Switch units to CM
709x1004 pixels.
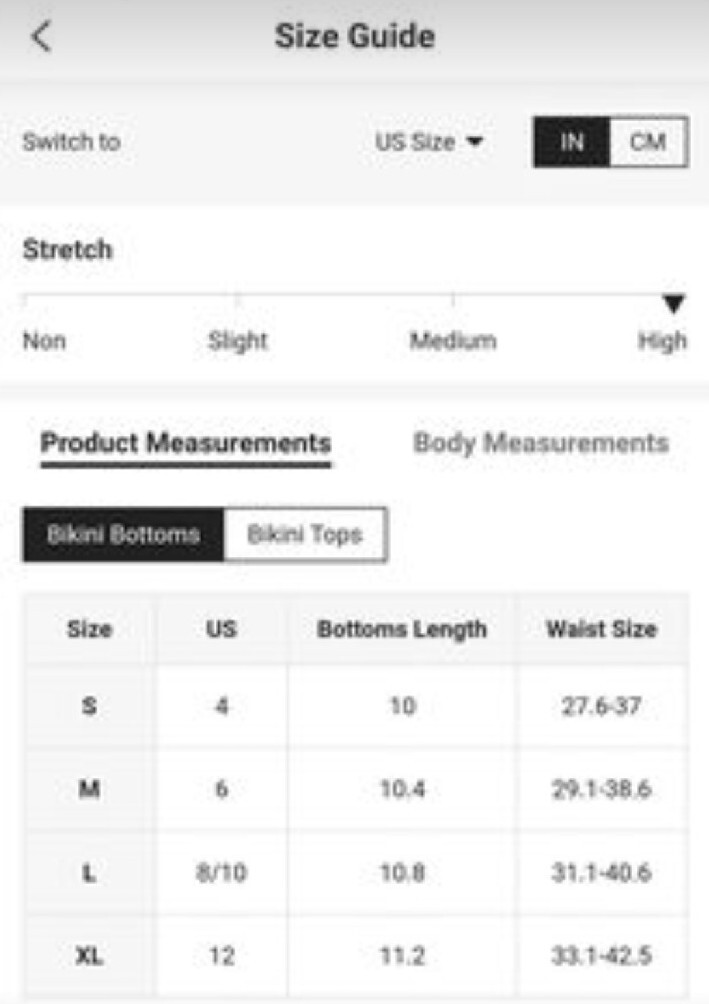tap(648, 142)
